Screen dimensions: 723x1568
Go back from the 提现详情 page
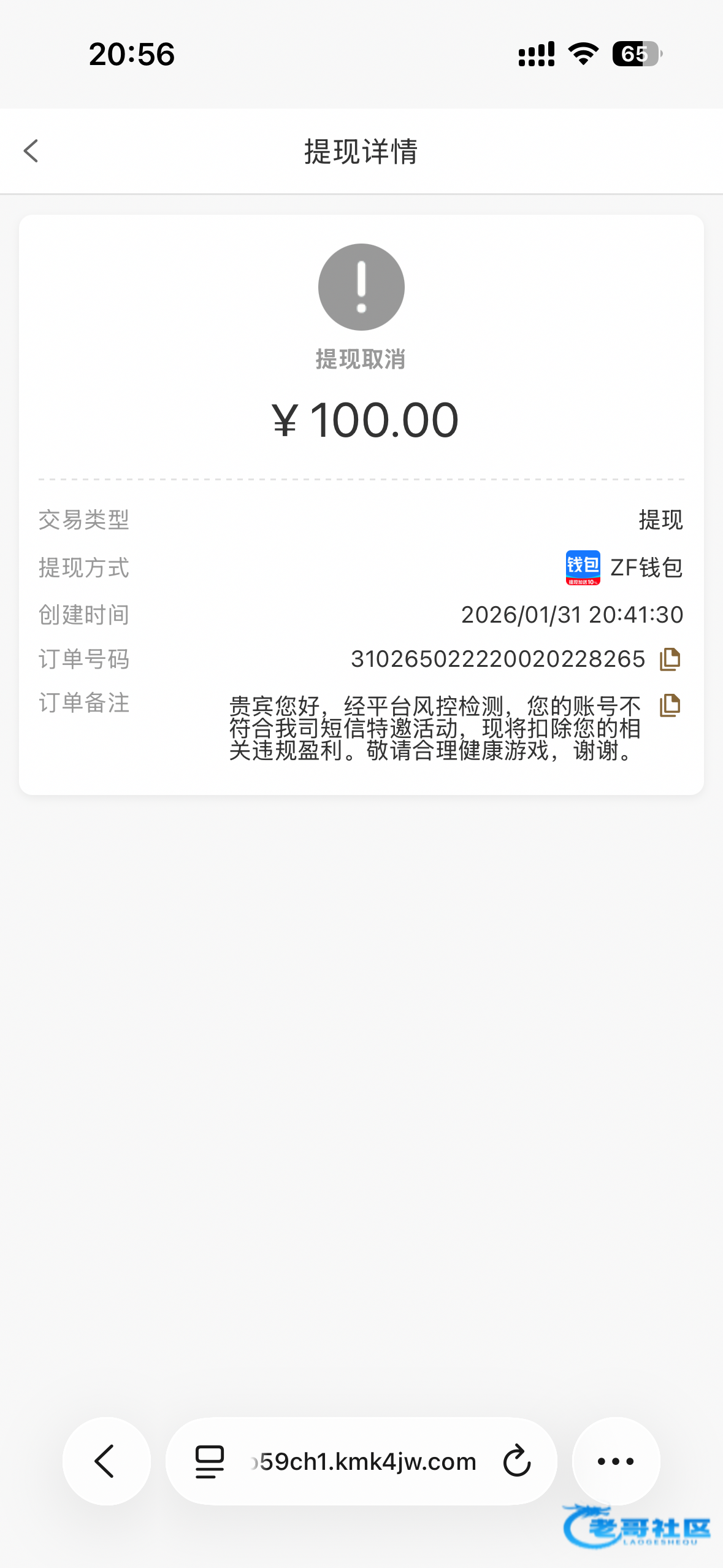[31, 151]
